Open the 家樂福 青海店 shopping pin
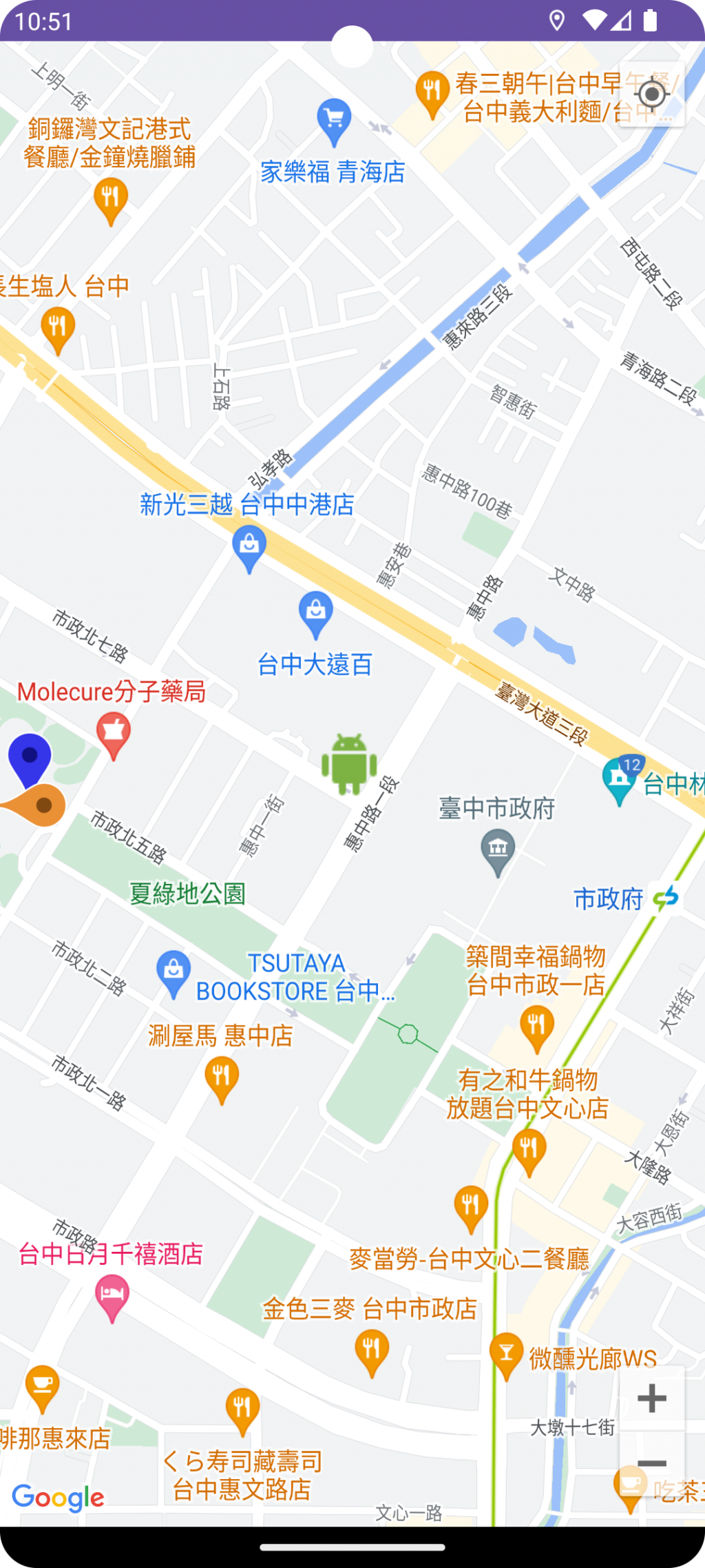Viewport: 705px width, 1568px height. [334, 121]
